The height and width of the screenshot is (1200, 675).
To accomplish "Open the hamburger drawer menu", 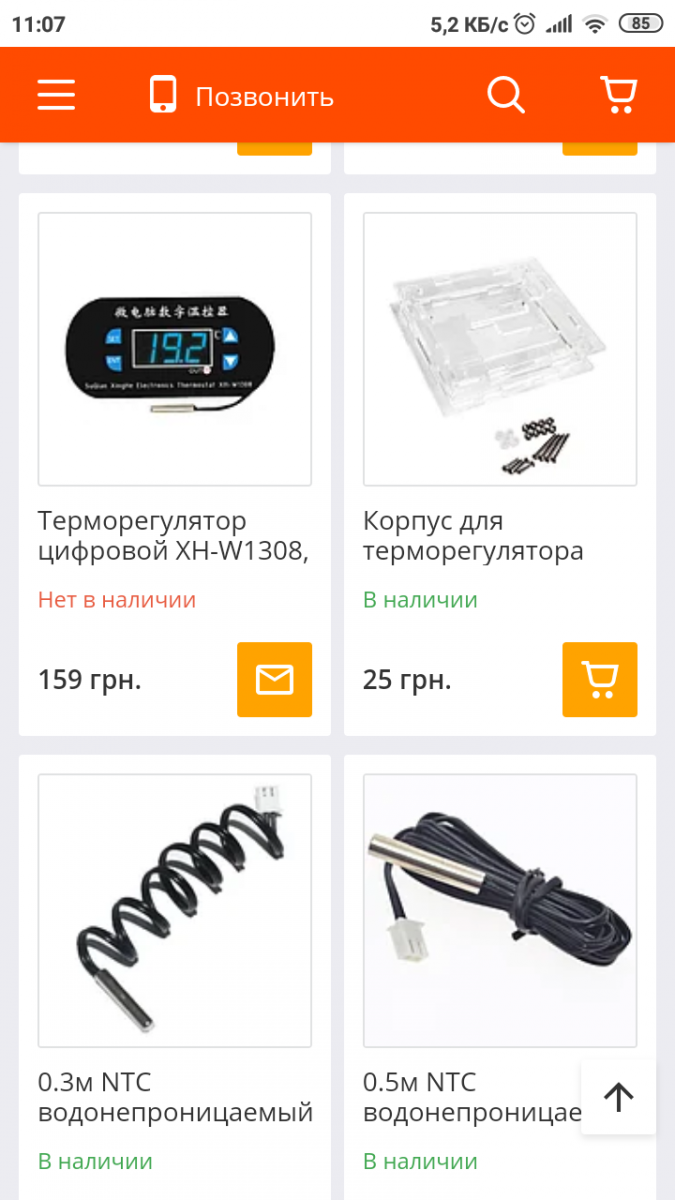I will (x=57, y=95).
